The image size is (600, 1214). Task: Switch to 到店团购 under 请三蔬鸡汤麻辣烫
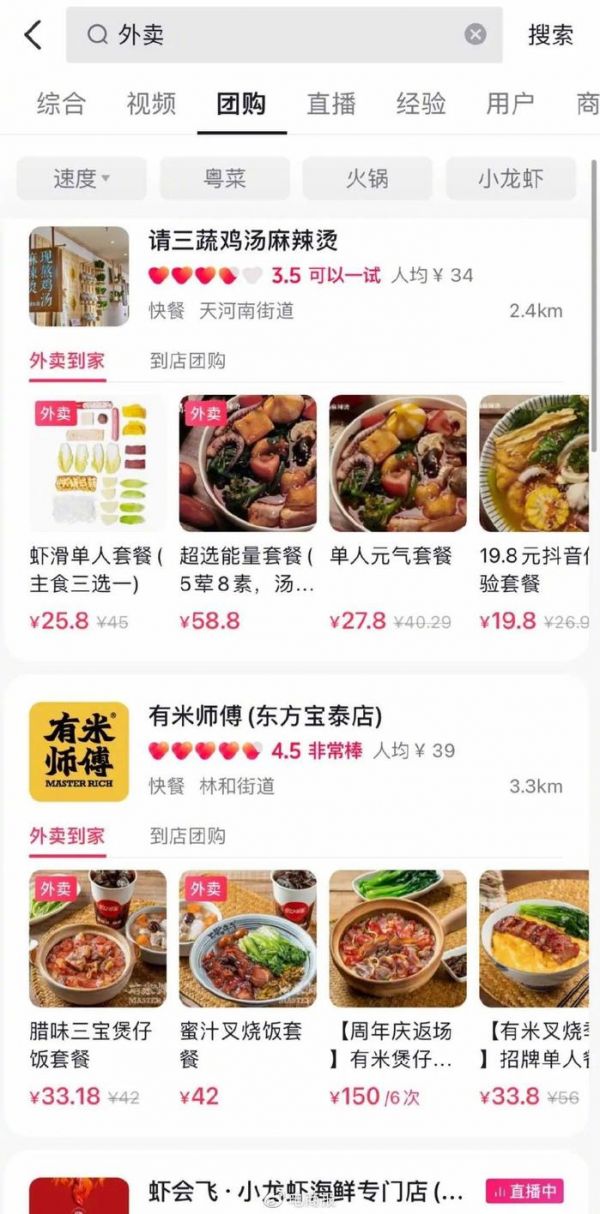tap(188, 361)
